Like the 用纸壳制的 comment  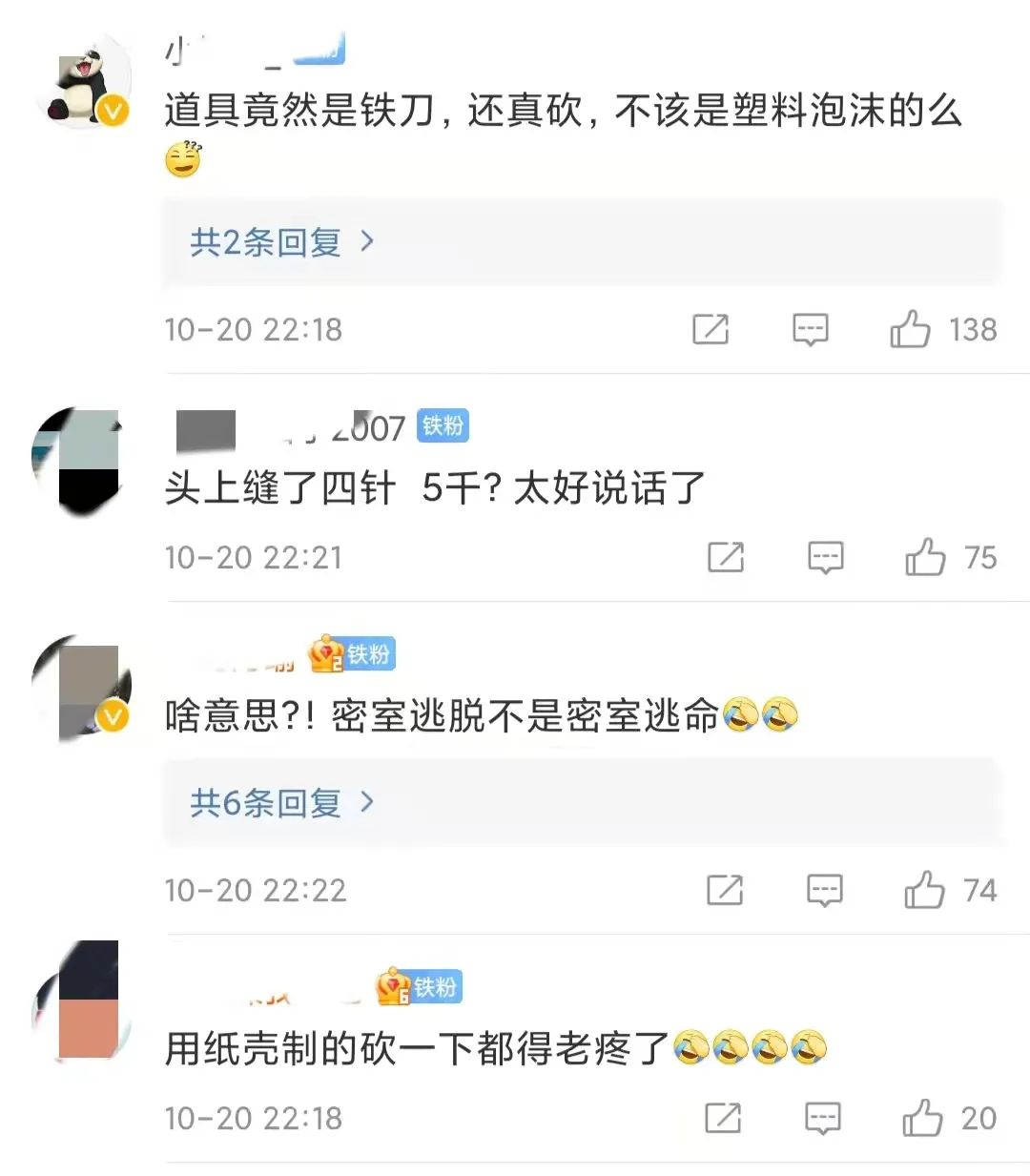click(x=922, y=1119)
